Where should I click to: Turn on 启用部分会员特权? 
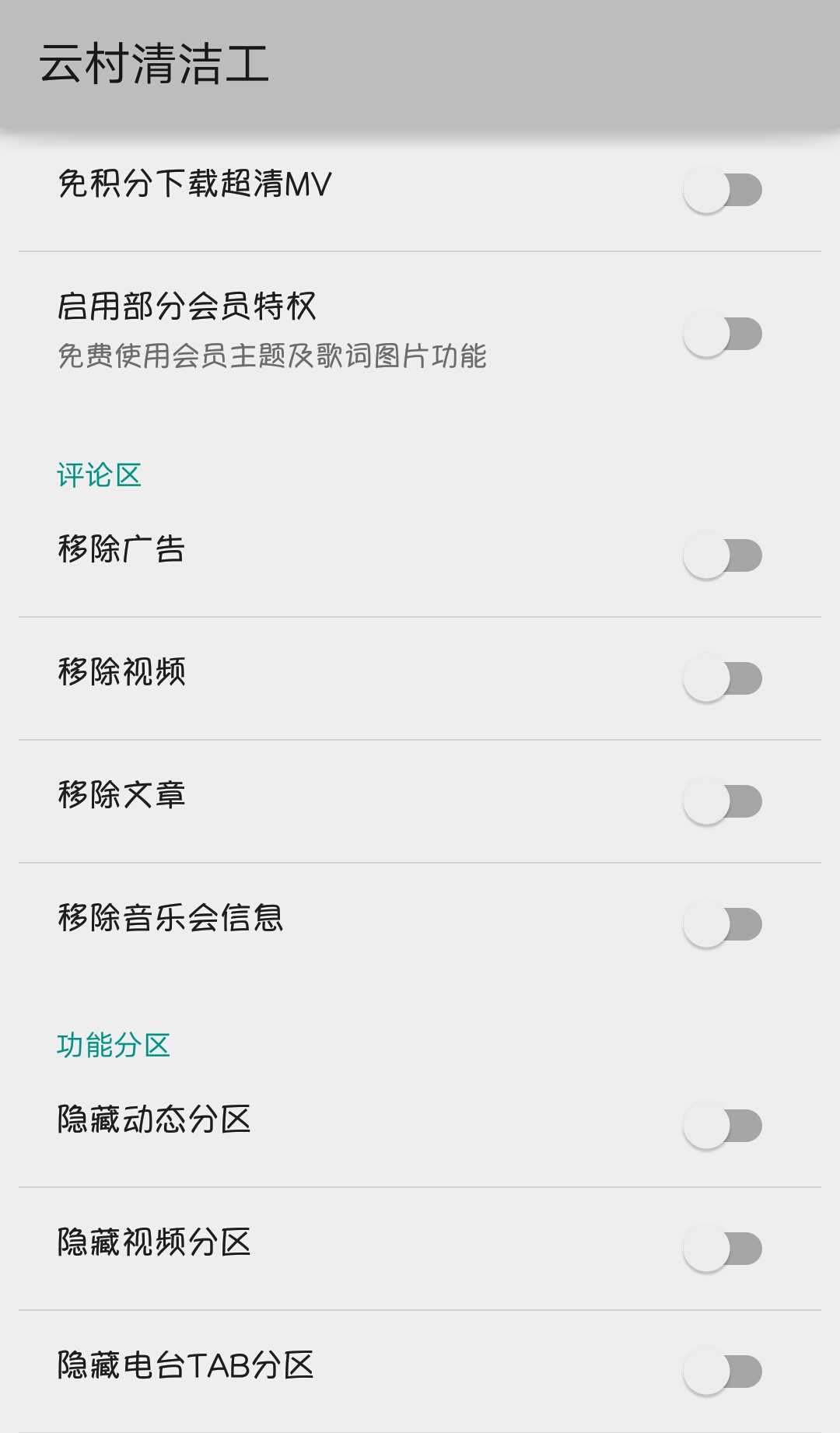click(723, 334)
